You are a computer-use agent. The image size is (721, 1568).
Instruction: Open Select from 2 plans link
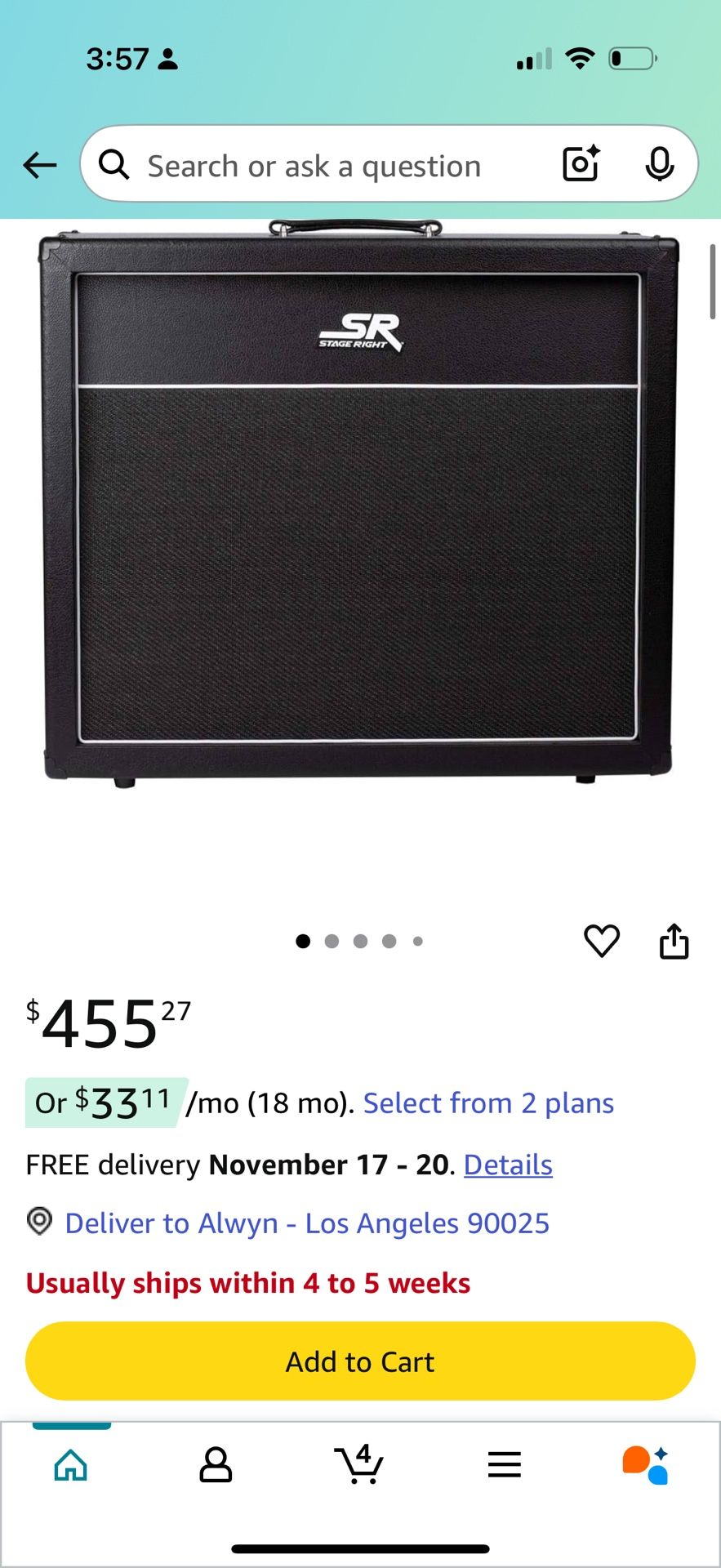click(x=488, y=1103)
